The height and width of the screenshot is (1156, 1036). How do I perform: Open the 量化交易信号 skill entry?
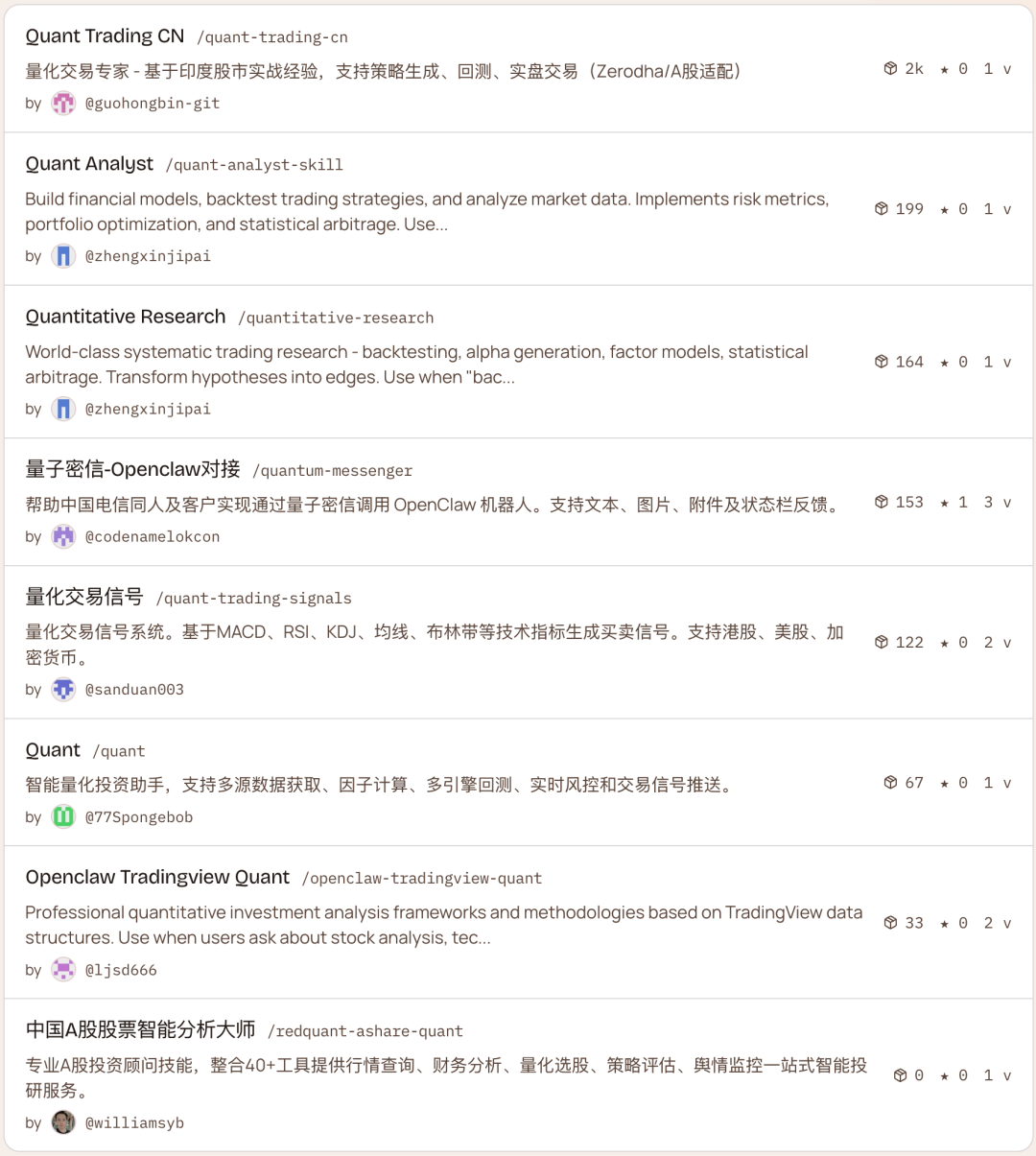click(84, 597)
